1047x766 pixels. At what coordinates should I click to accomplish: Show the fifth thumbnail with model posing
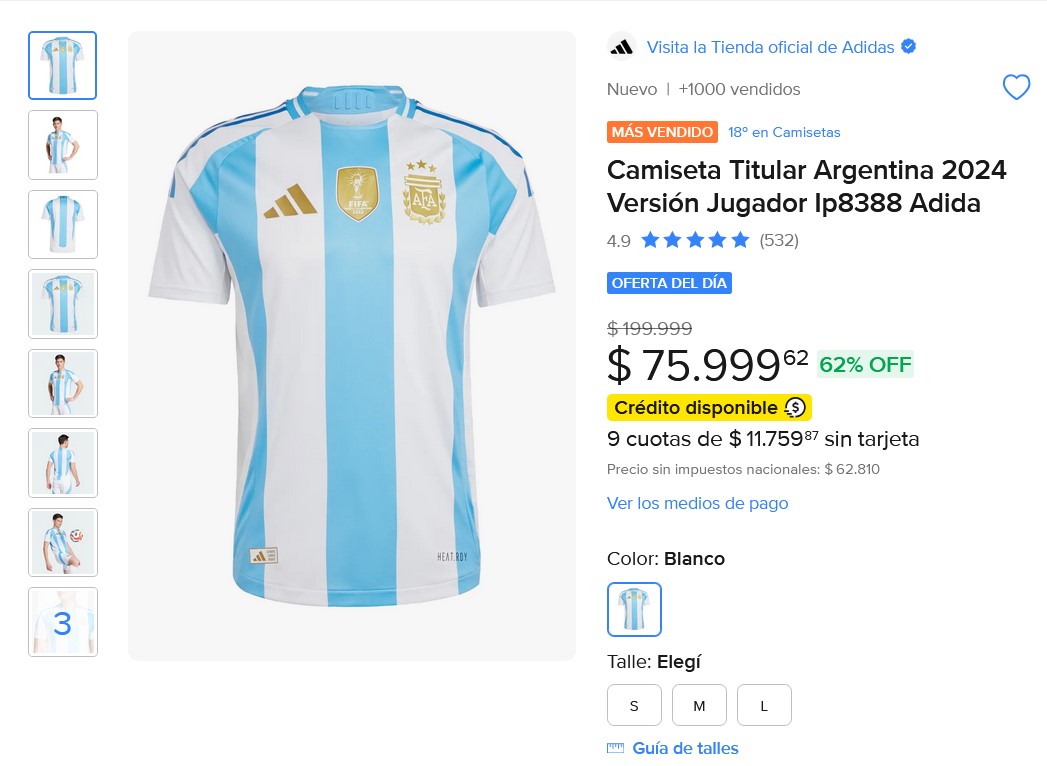pyautogui.click(x=63, y=383)
